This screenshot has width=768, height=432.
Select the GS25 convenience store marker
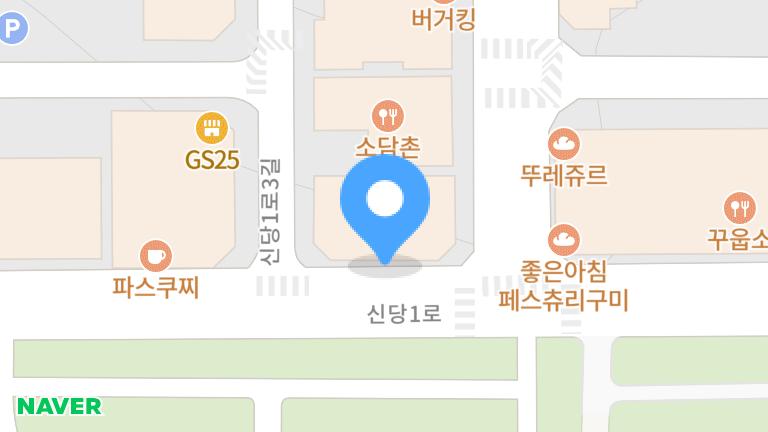pyautogui.click(x=212, y=128)
